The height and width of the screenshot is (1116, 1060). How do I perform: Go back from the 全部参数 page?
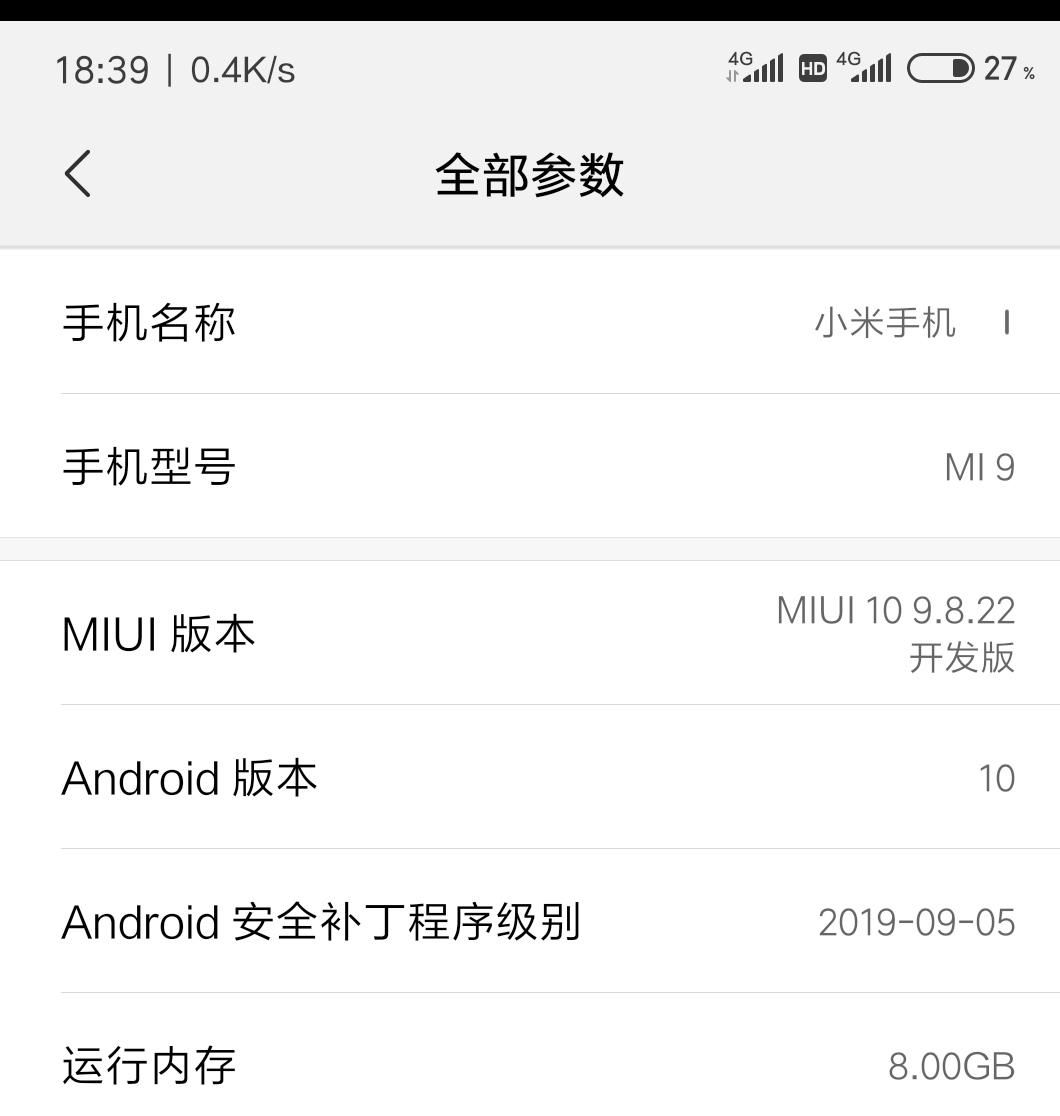pos(78,174)
